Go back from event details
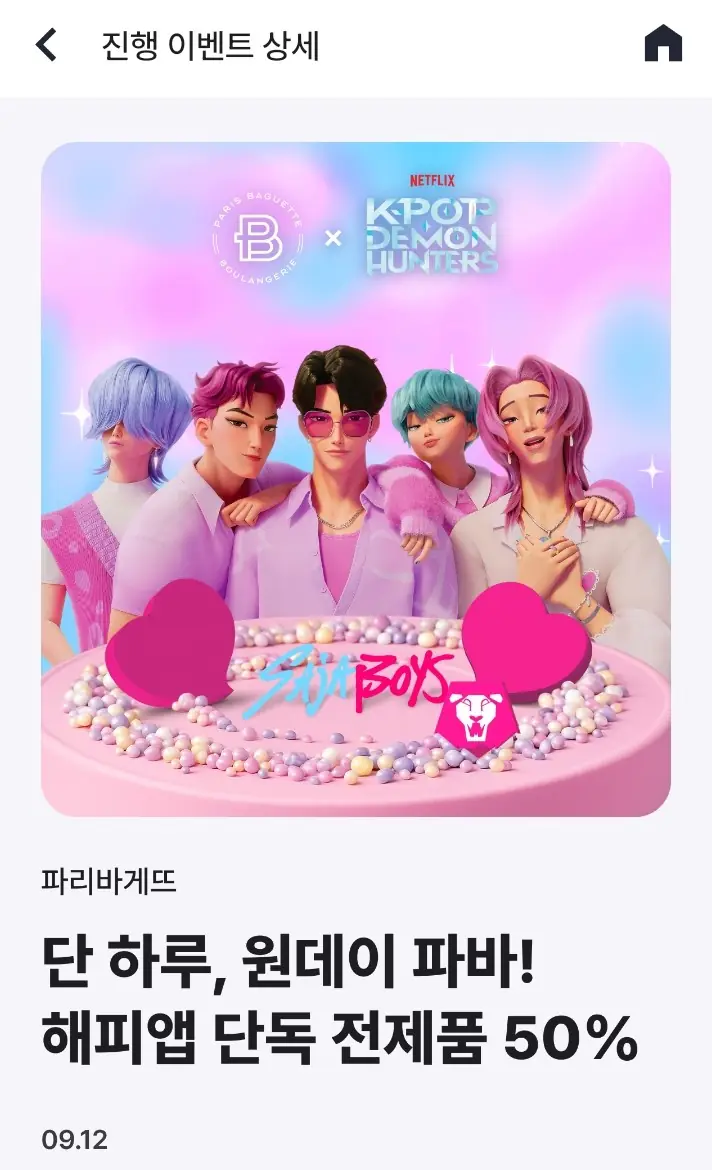Screen dimensions: 712x1170 pos(46,45)
